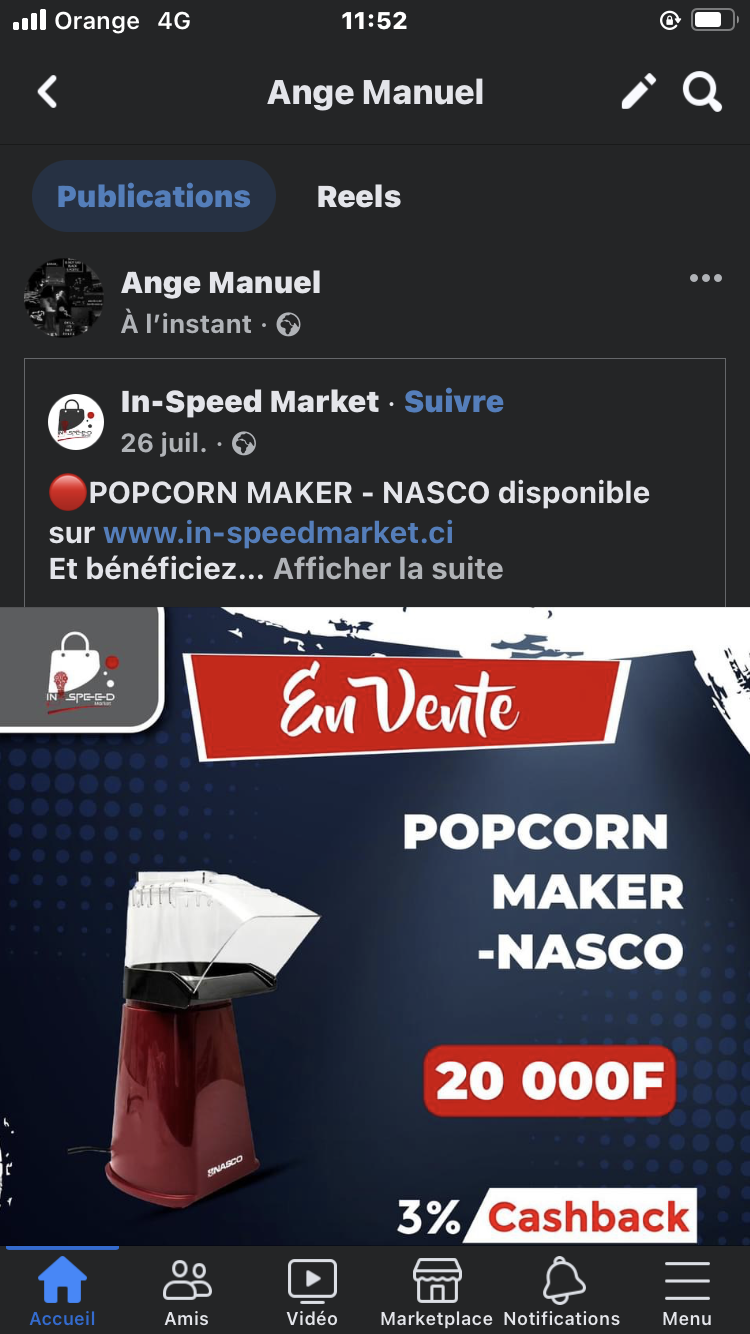750x1334 pixels.
Task: Open the www.in-speedmarket.ci link
Action: coord(279,532)
